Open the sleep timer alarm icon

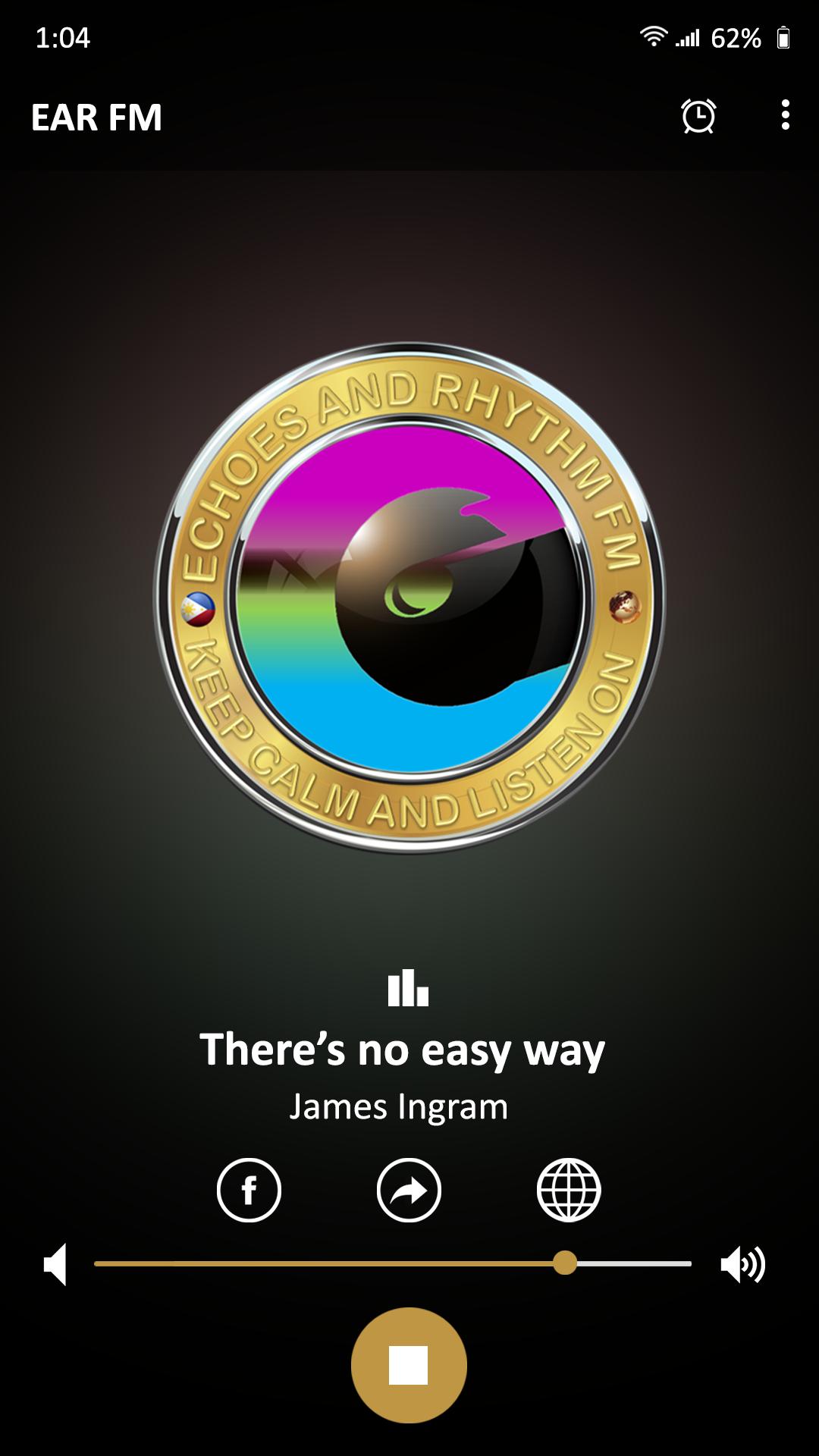(x=698, y=116)
